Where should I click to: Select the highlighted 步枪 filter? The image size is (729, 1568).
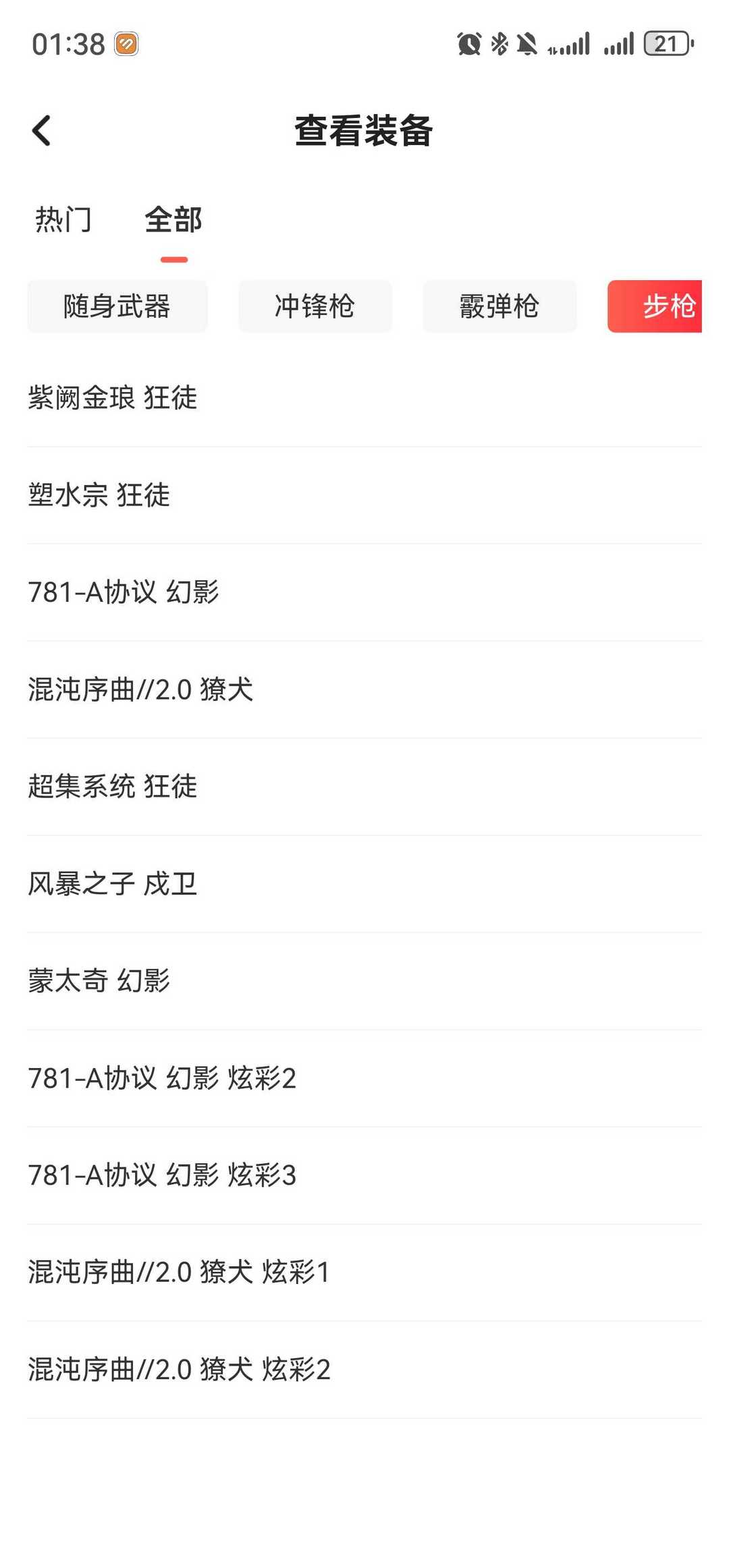672,306
